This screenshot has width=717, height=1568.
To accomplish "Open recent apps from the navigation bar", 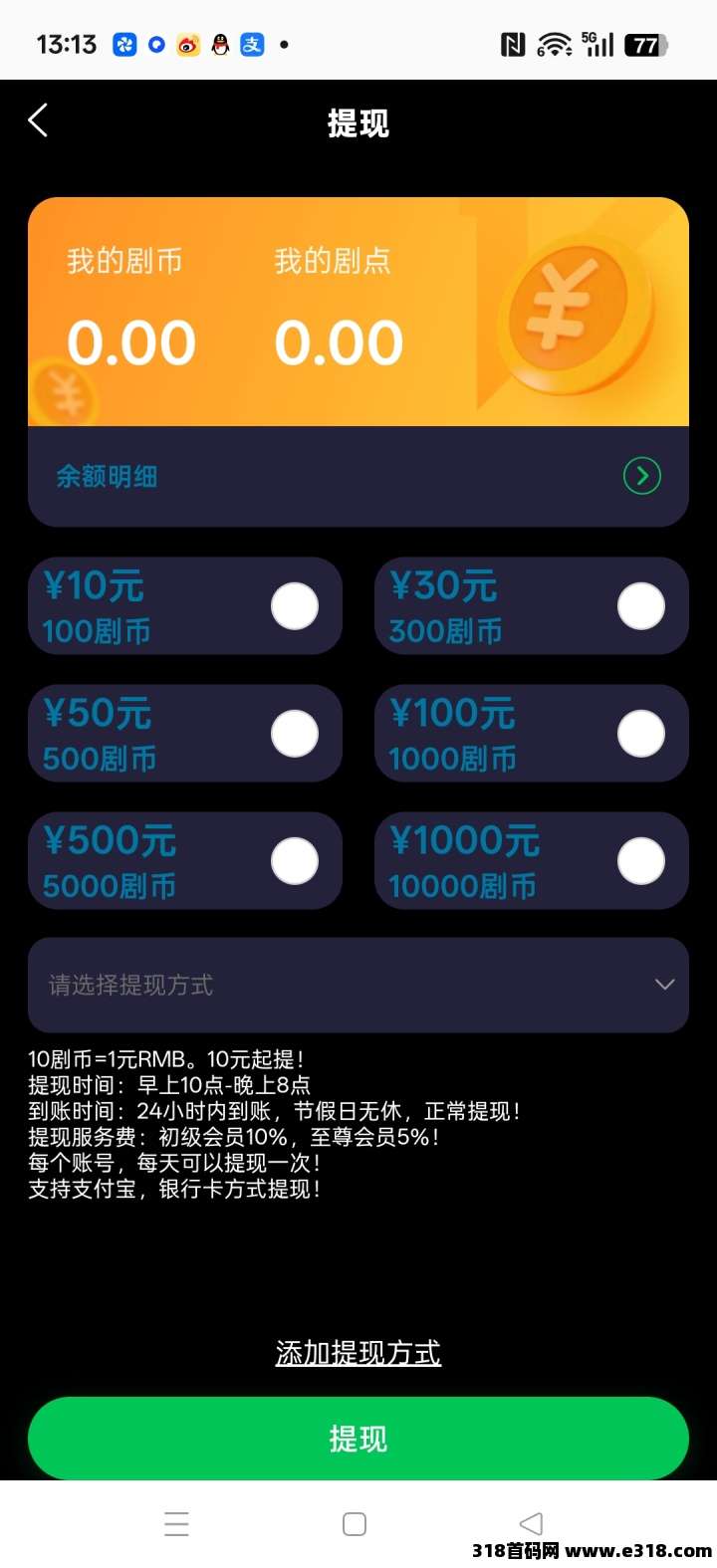I will (176, 1524).
